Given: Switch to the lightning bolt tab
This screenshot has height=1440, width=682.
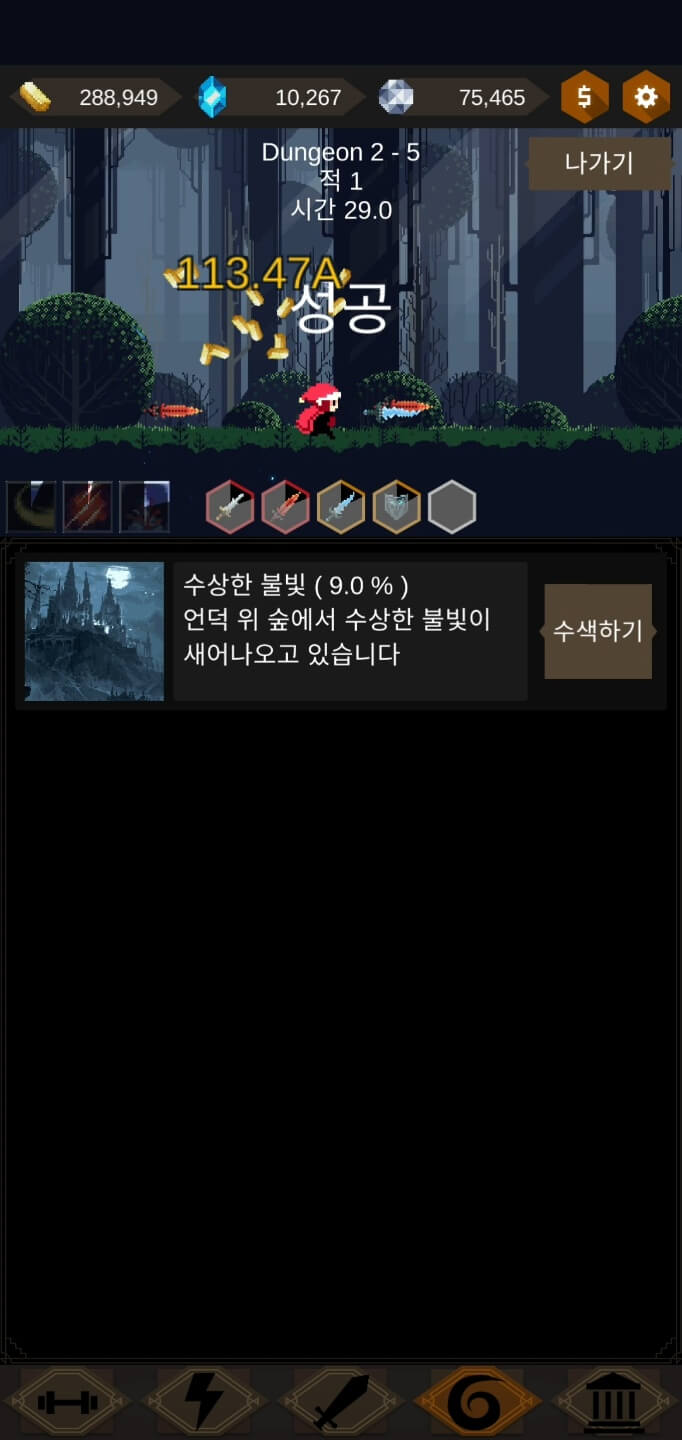Looking at the screenshot, I should tap(205, 1402).
